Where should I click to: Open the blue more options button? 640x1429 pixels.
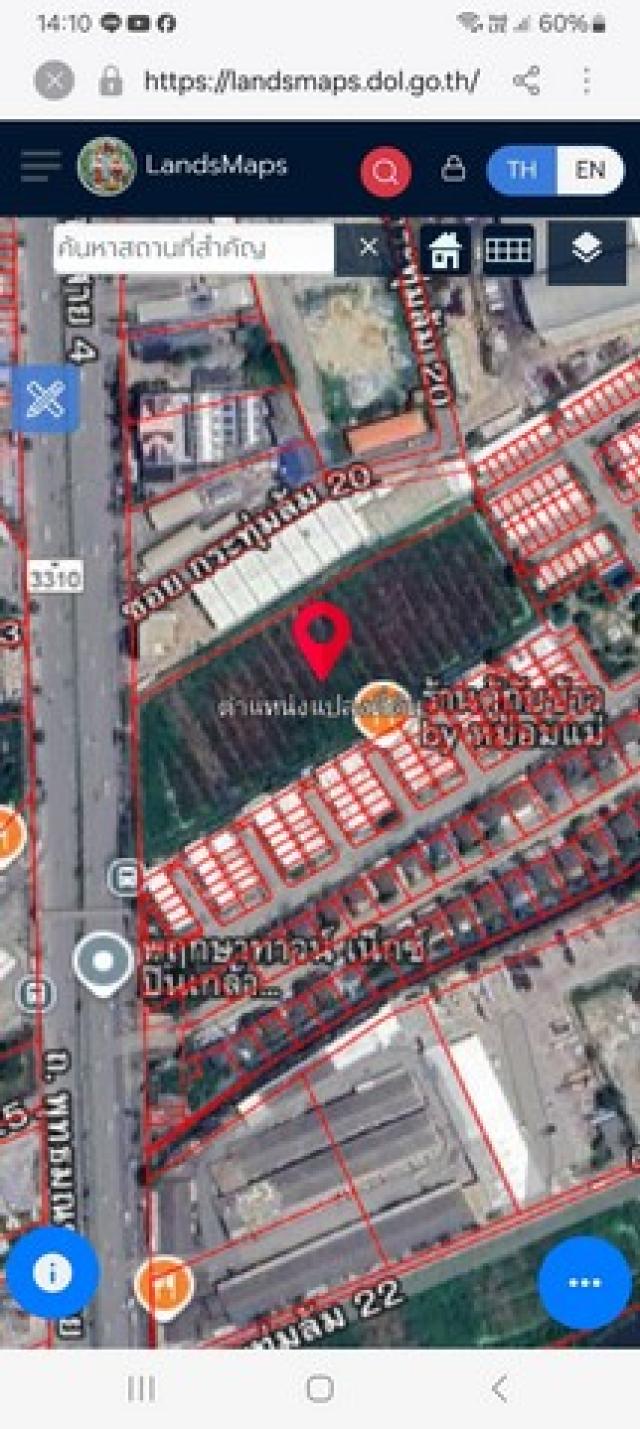(584, 1283)
